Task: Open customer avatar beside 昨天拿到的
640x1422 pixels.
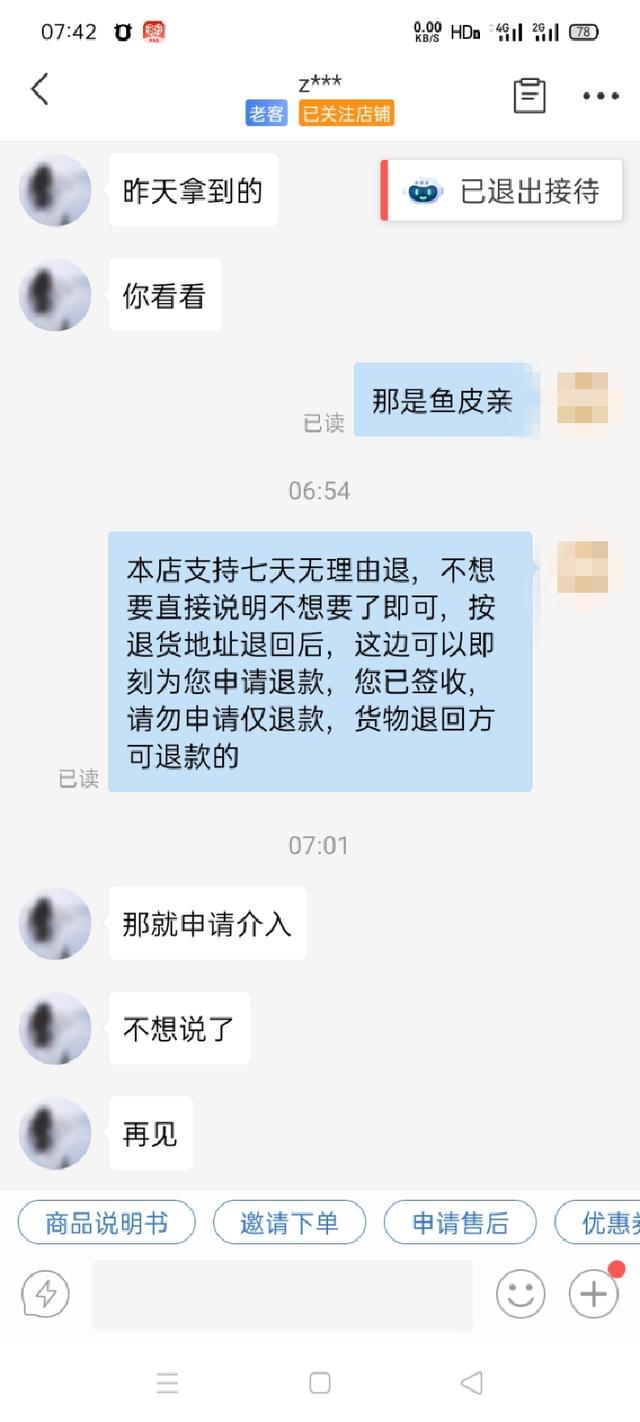Action: 55,190
